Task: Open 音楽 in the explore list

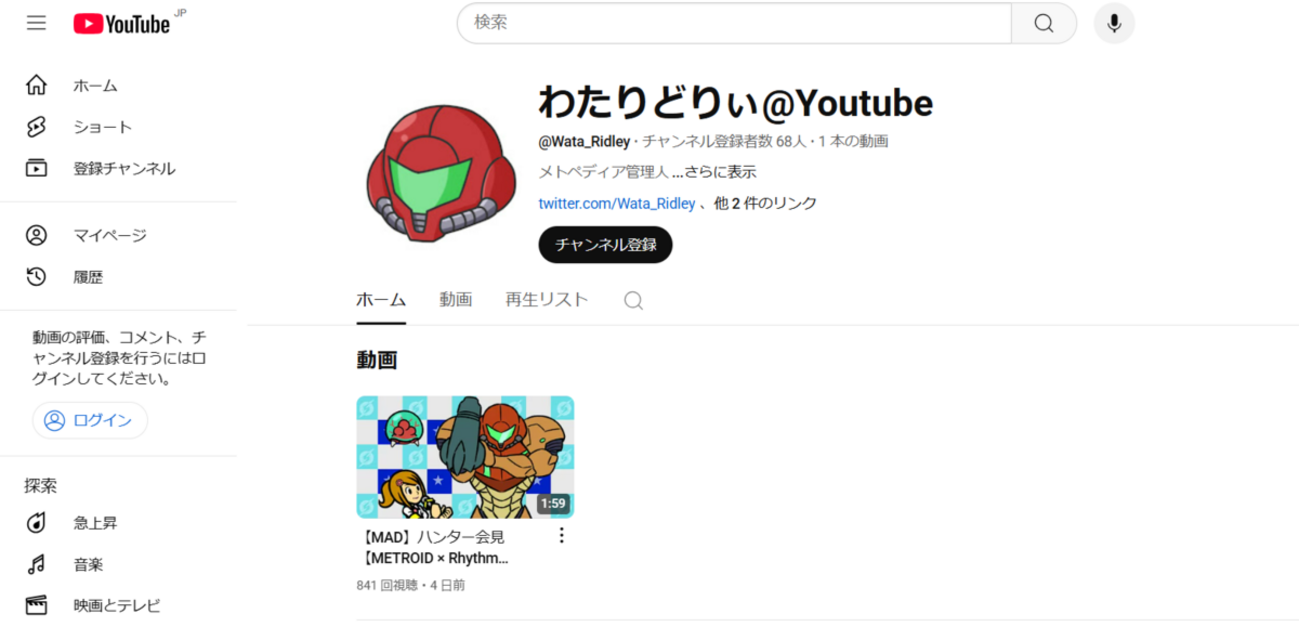Action: pyautogui.click(x=87, y=564)
